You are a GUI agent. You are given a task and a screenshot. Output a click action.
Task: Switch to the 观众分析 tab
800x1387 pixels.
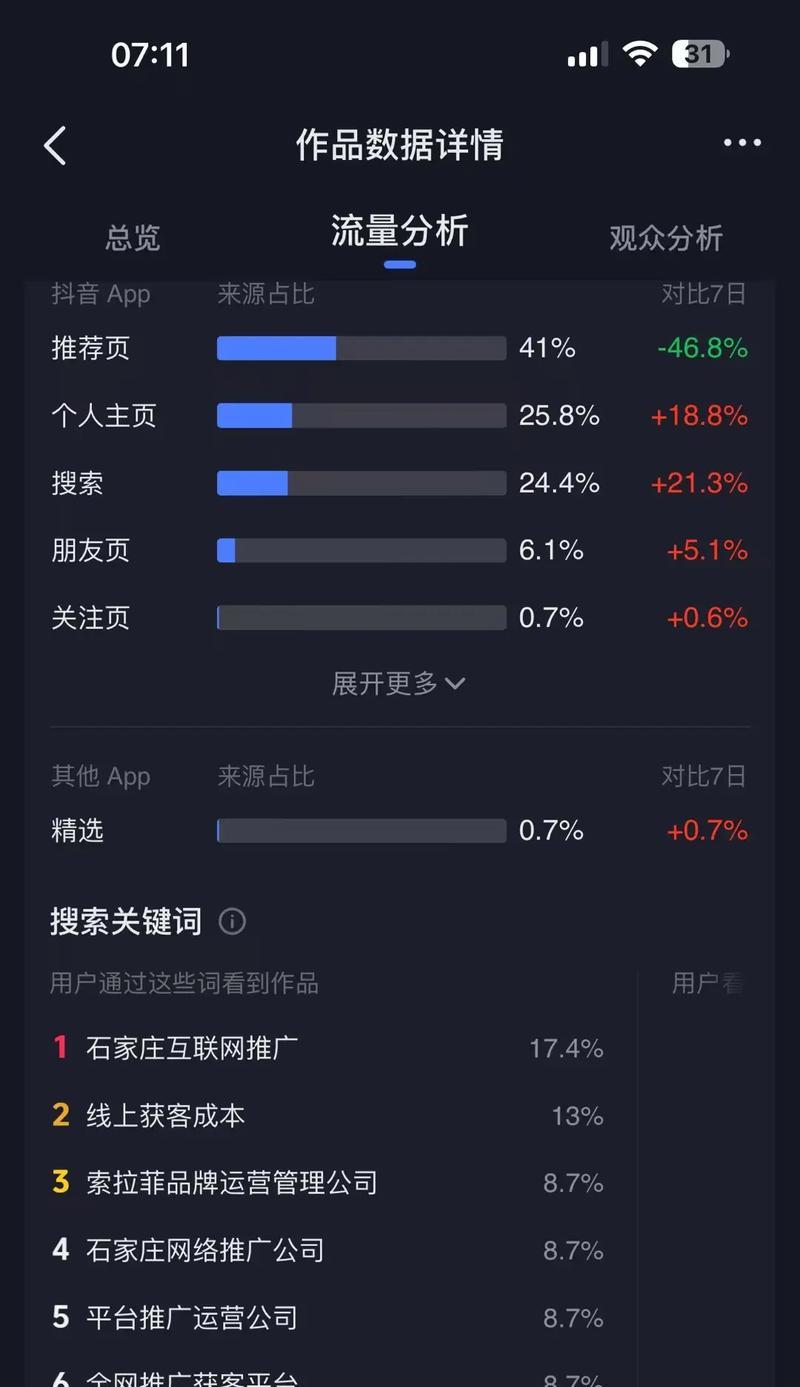(666, 238)
